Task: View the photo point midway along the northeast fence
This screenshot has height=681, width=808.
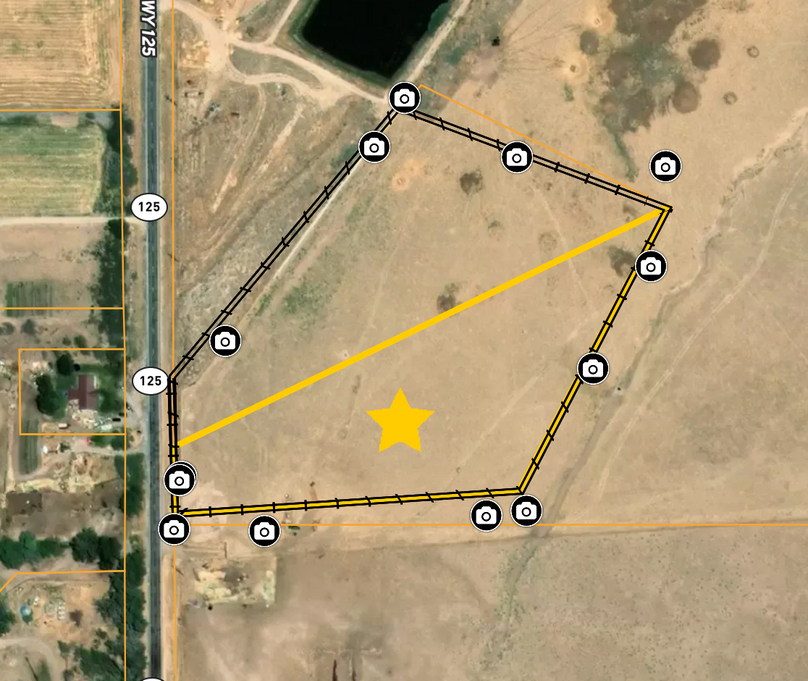Action: pyautogui.click(x=516, y=157)
